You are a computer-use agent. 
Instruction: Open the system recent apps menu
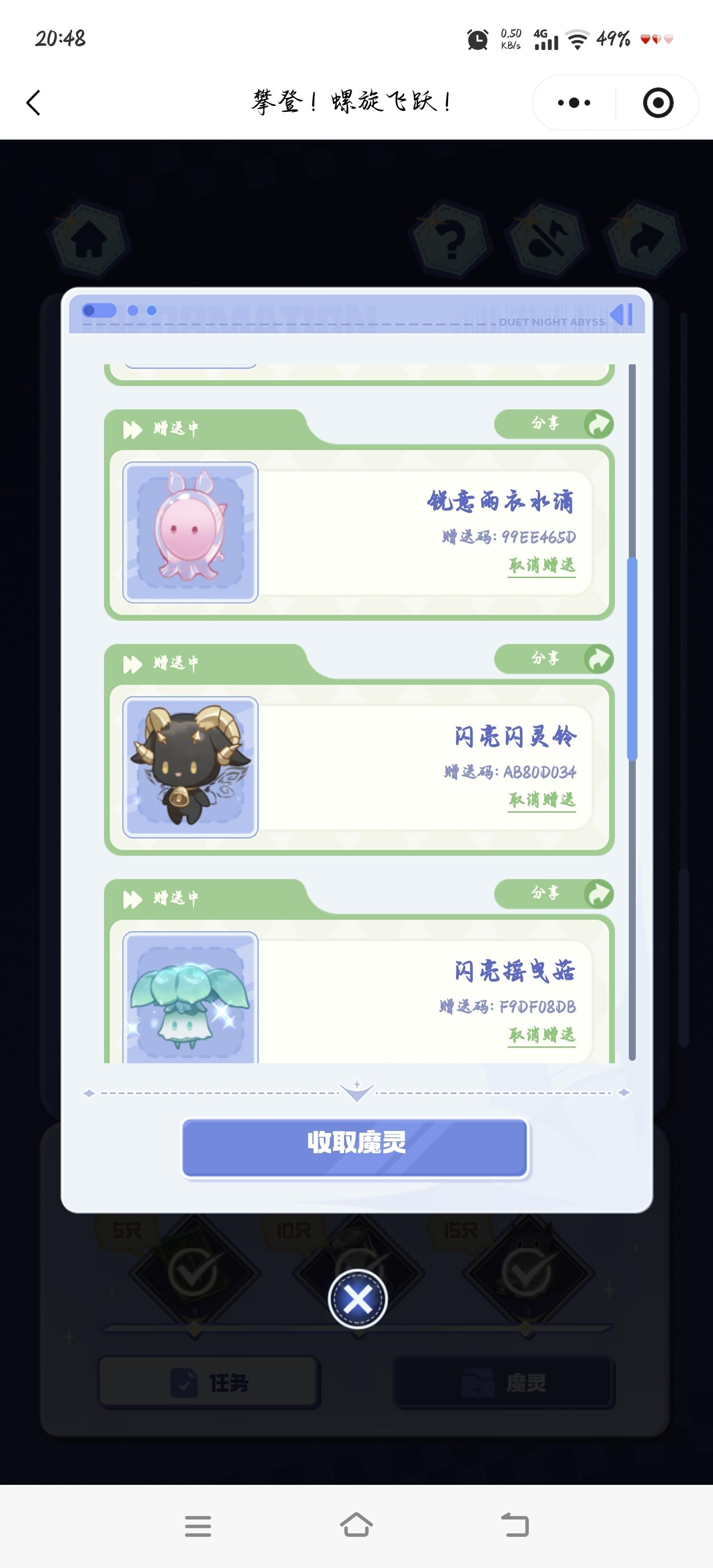pos(198,1525)
